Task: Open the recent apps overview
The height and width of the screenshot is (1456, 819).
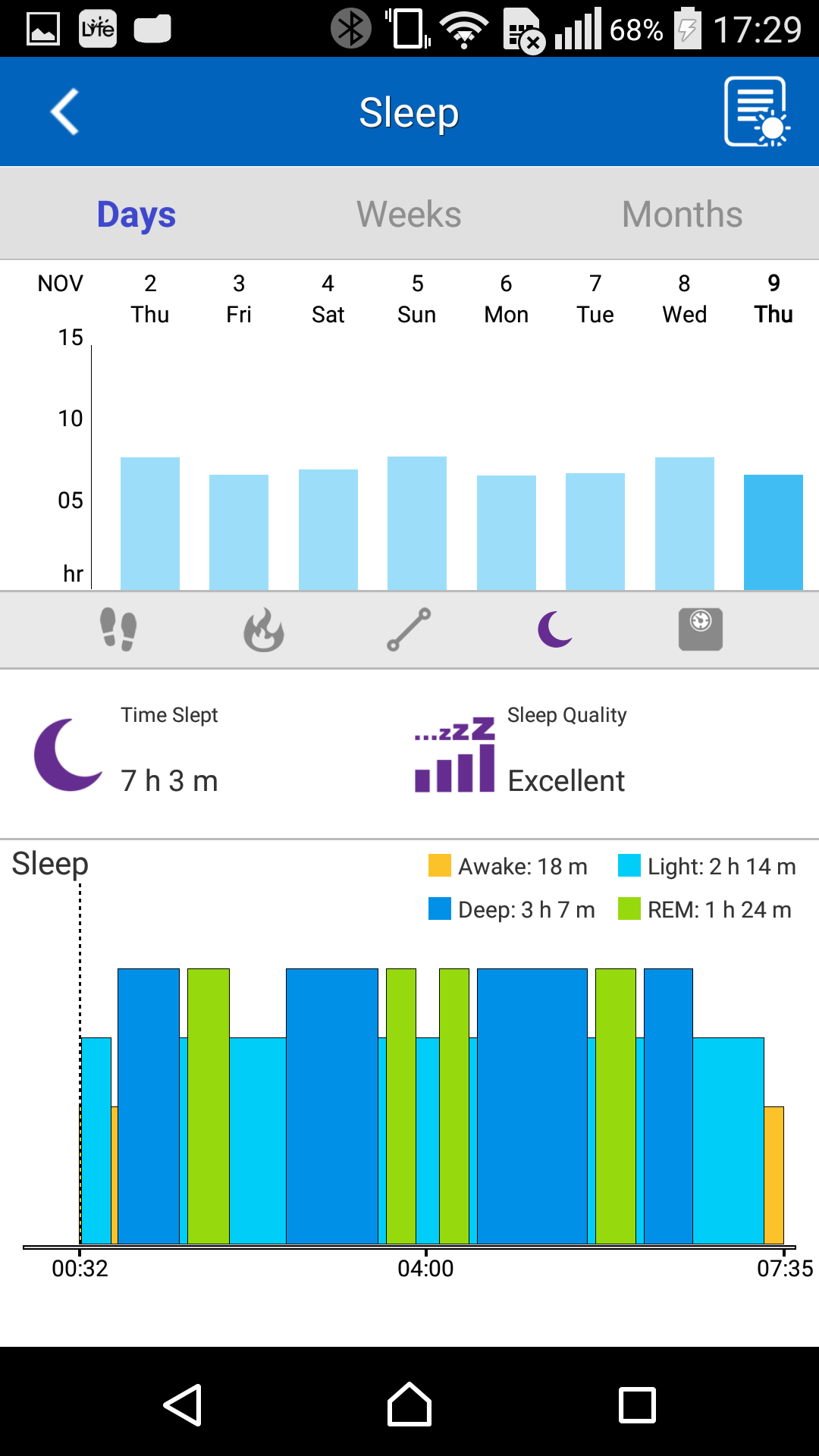Action: click(x=637, y=1405)
